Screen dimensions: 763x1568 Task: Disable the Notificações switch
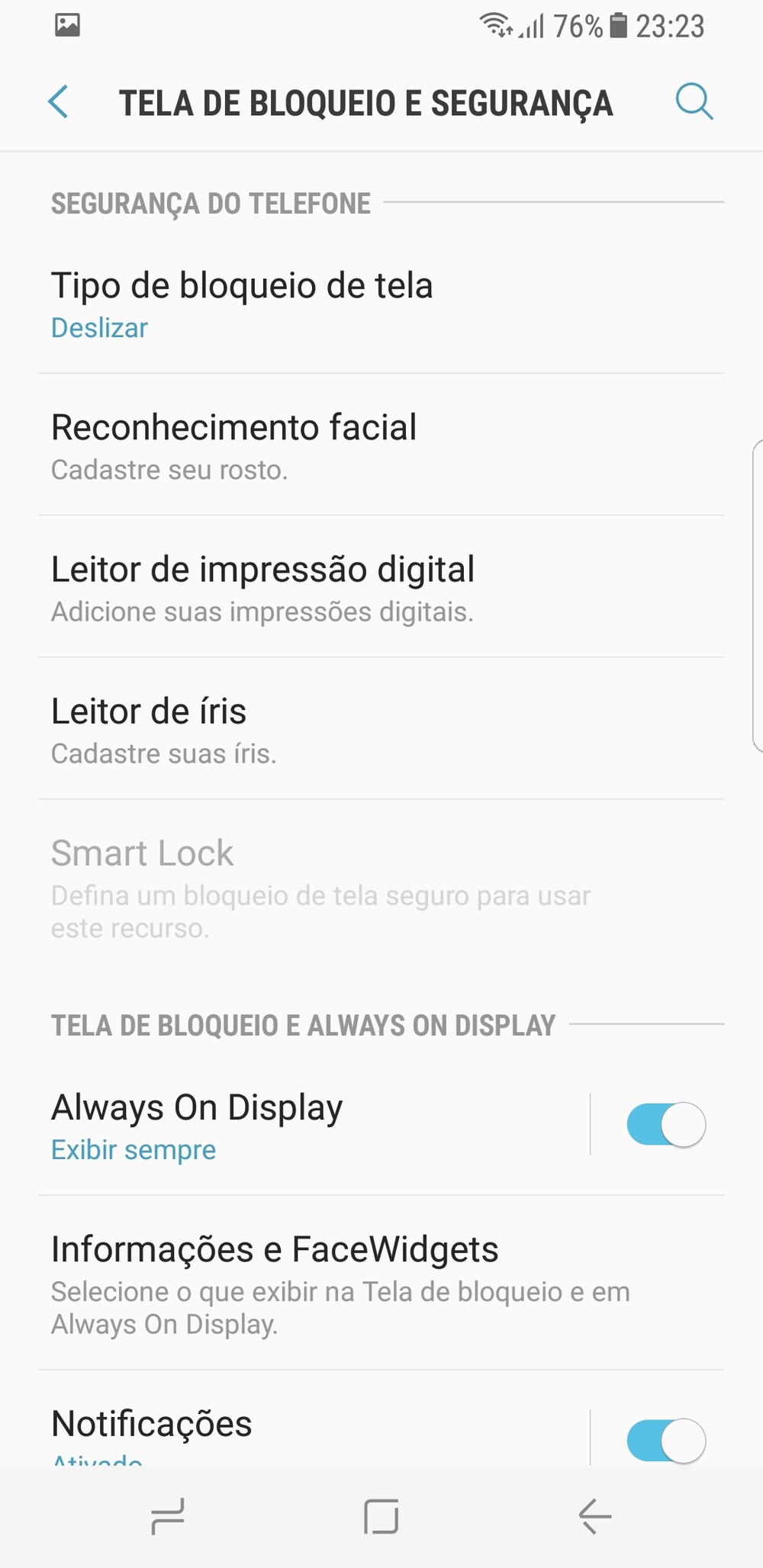tap(665, 1440)
